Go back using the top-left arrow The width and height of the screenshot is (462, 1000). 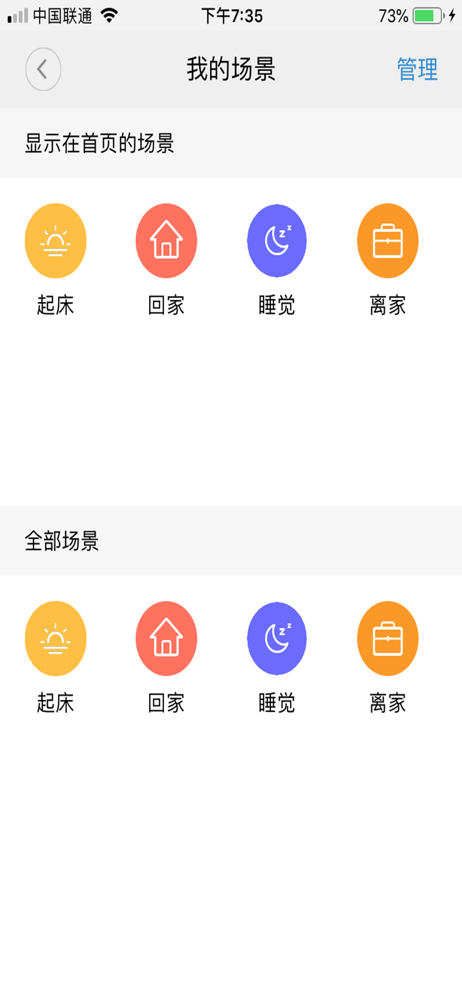coord(43,69)
